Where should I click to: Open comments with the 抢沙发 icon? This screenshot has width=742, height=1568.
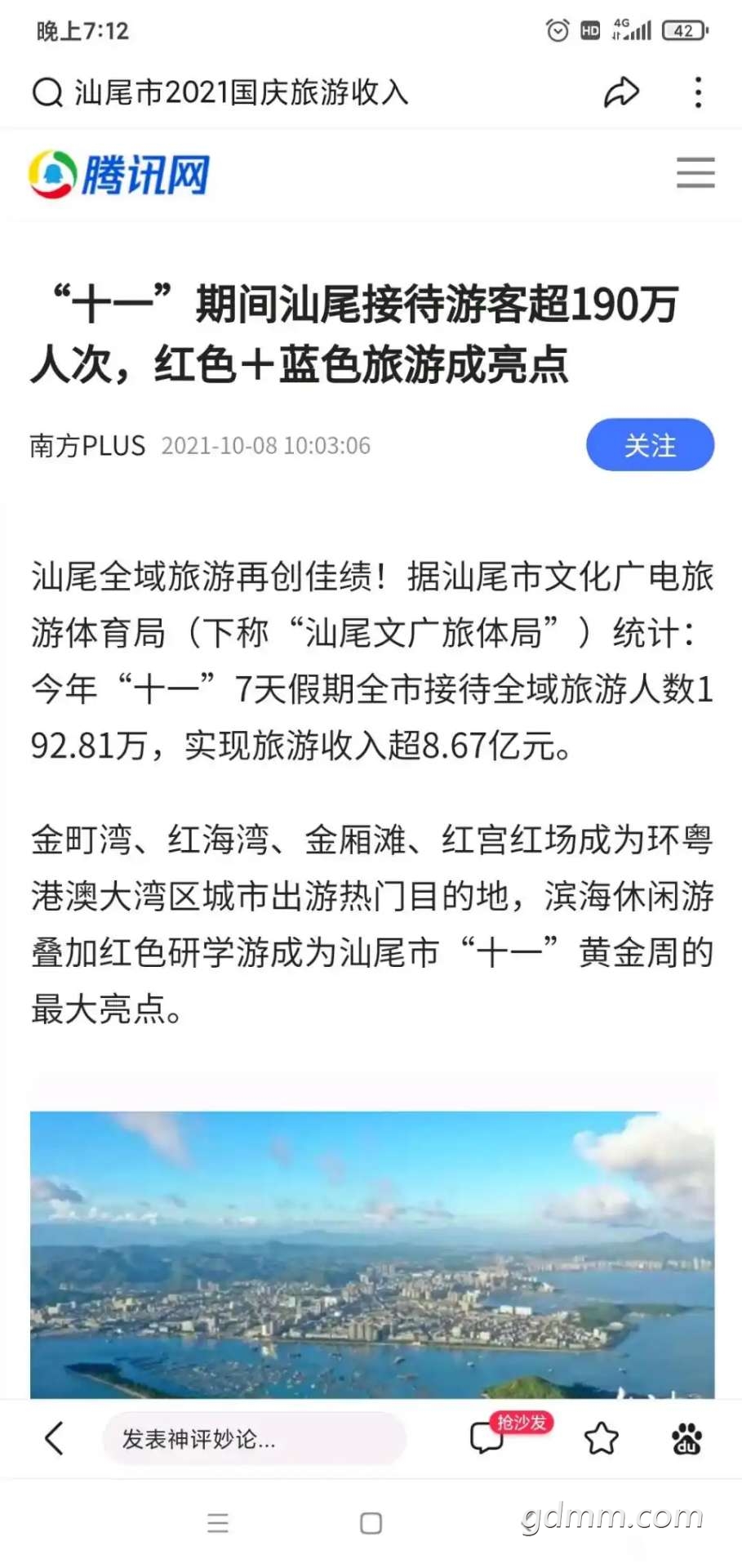pos(488,1438)
